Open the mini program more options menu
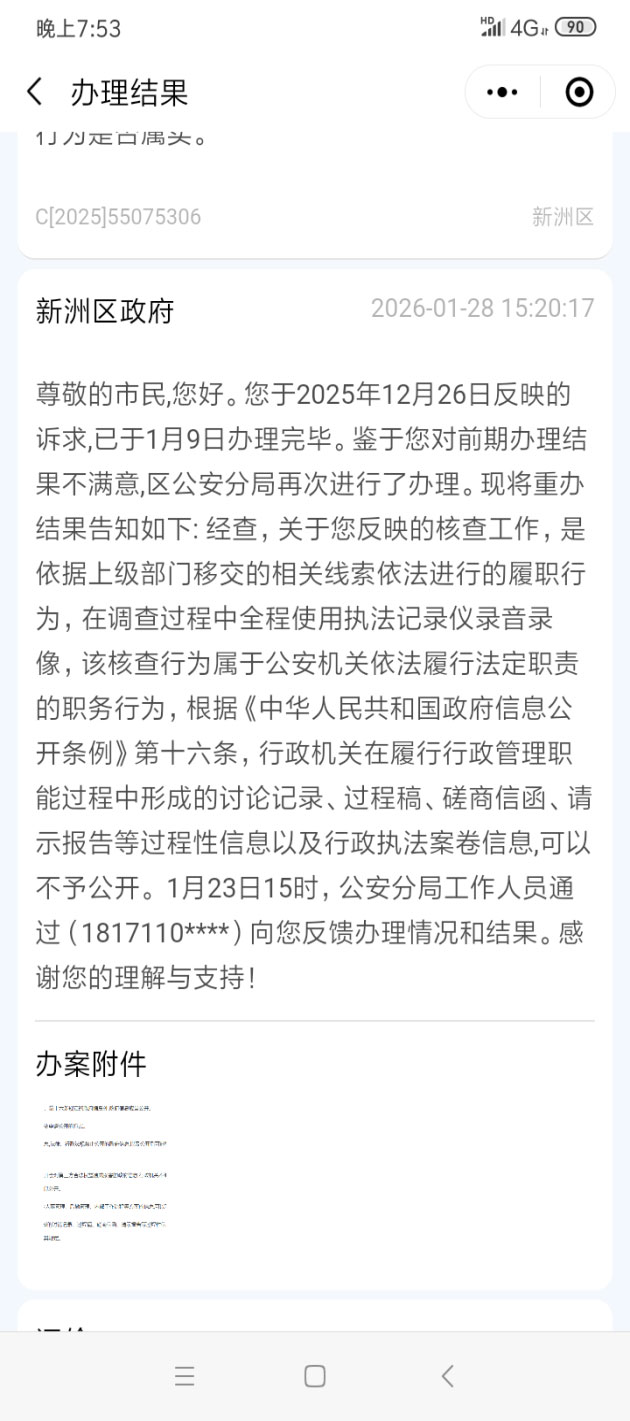 pos(502,93)
